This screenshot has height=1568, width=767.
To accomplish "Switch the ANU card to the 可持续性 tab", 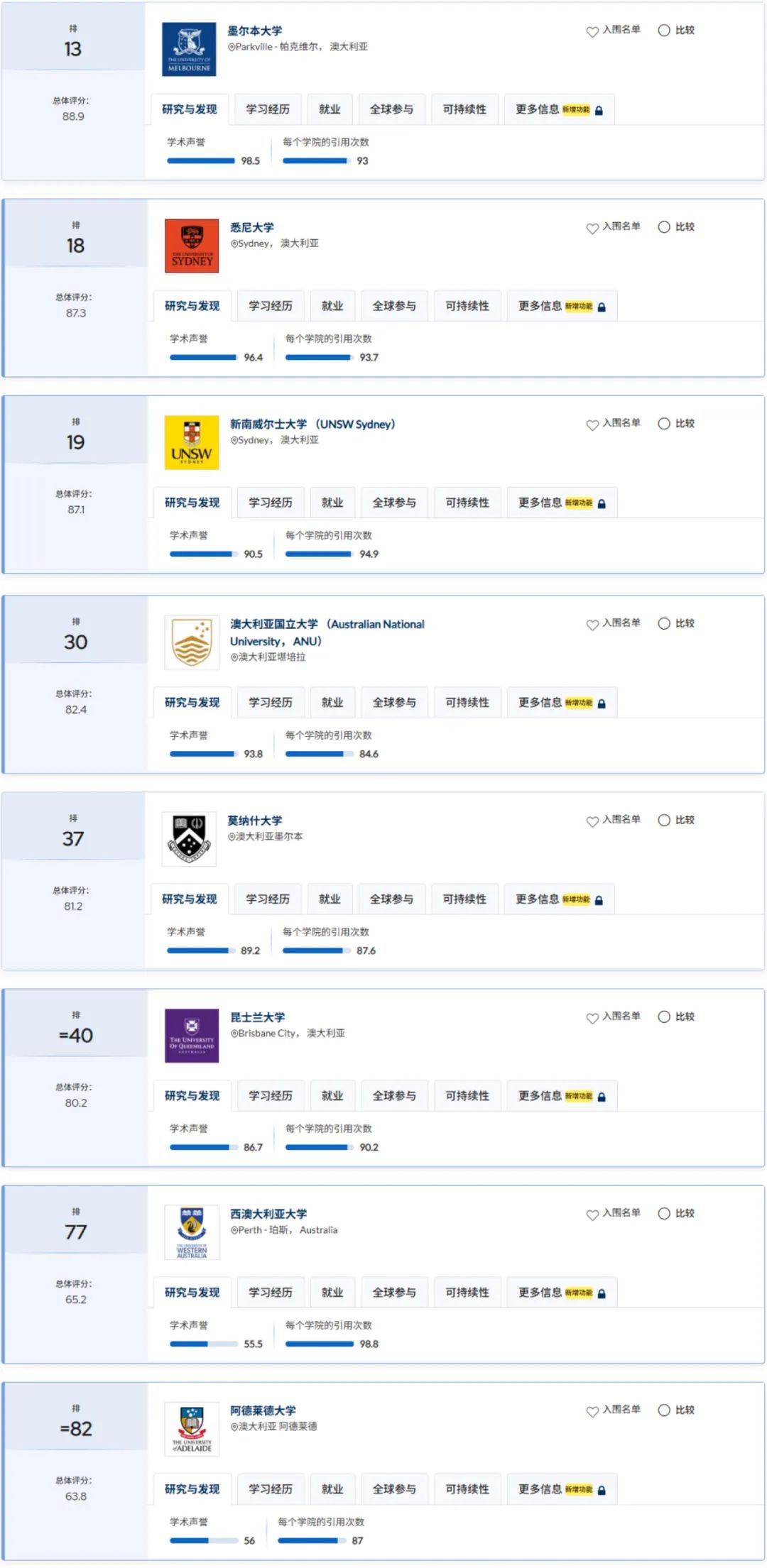I will (x=467, y=703).
